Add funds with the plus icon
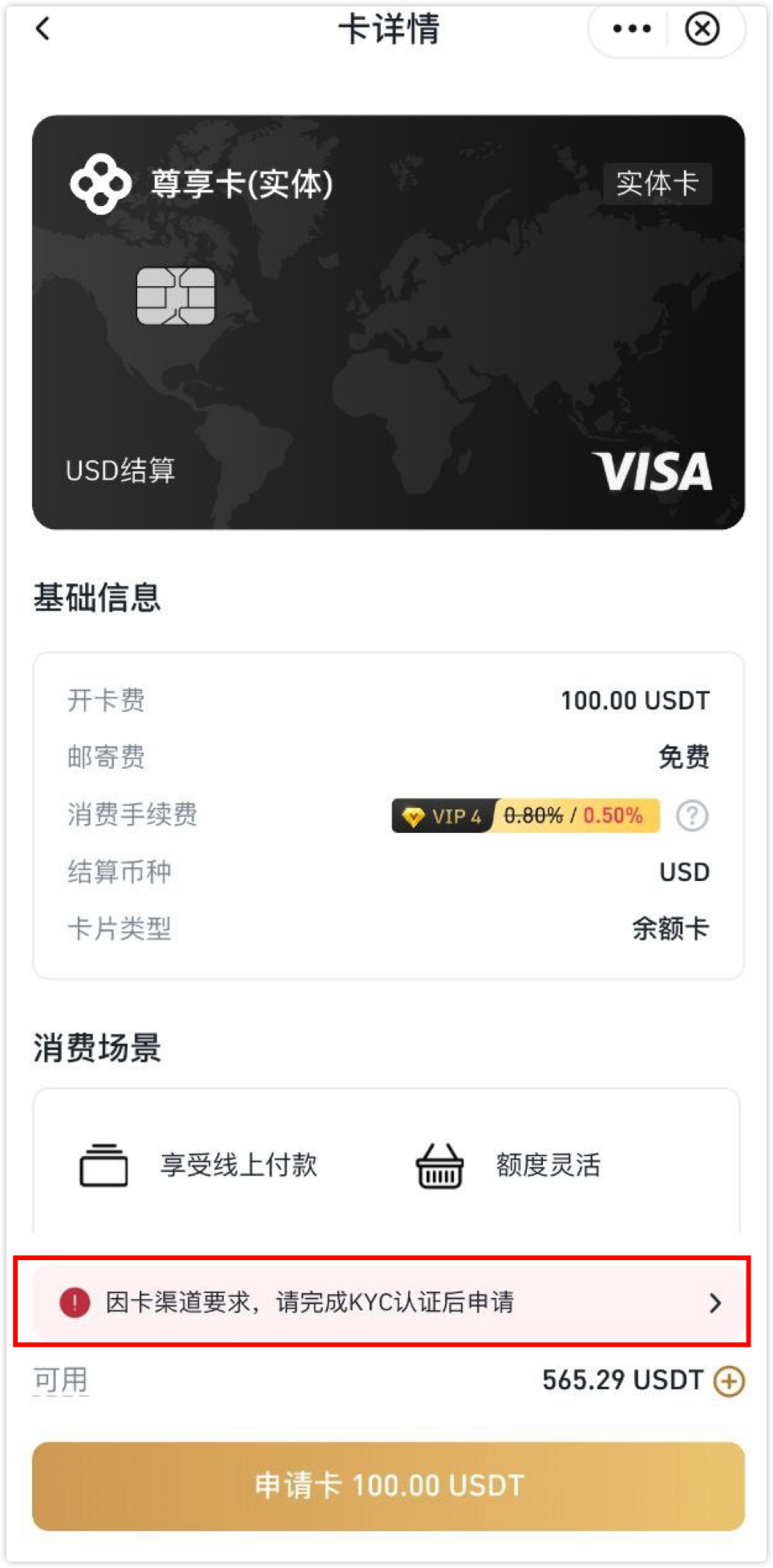 click(729, 1380)
